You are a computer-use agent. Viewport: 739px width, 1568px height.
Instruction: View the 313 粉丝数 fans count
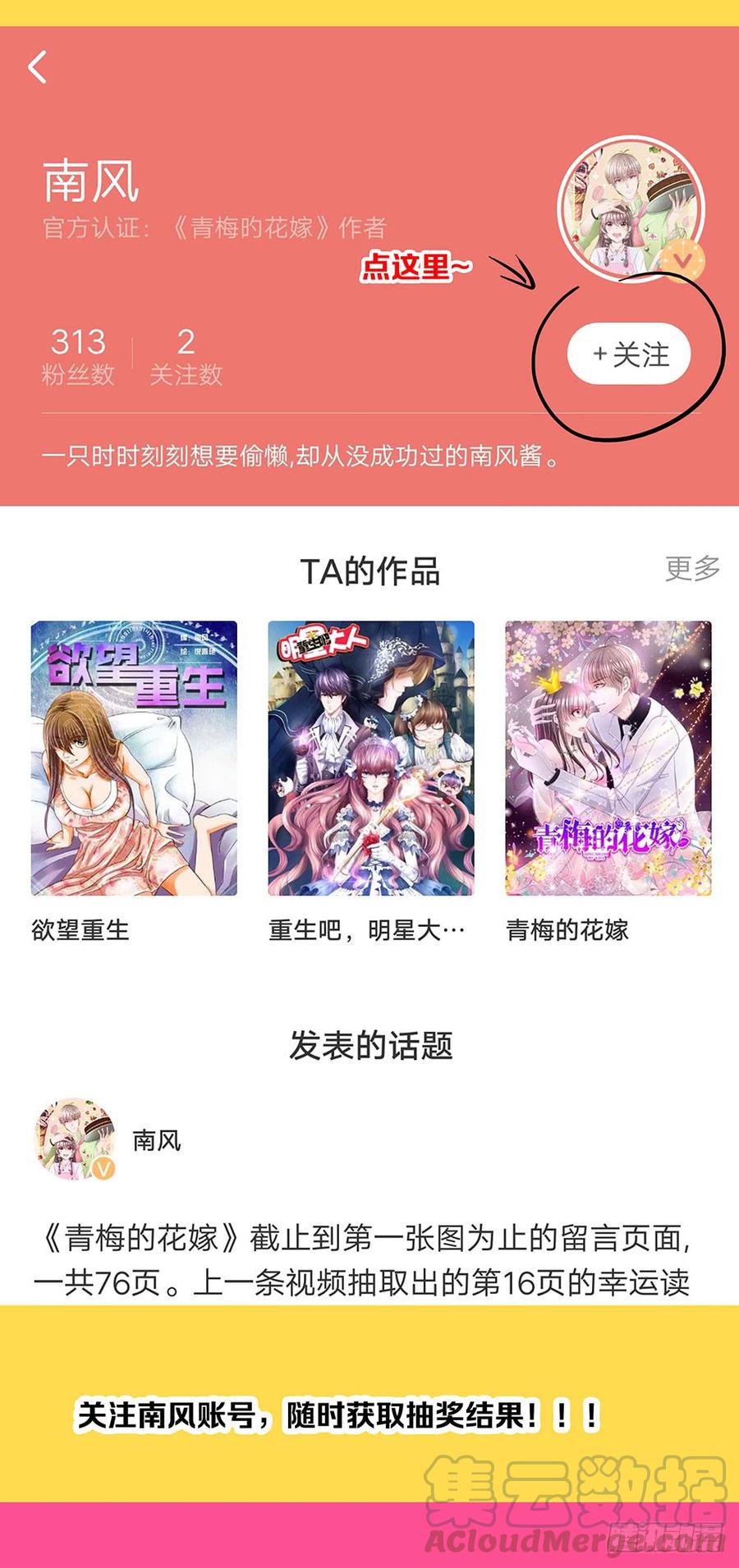click(x=78, y=355)
